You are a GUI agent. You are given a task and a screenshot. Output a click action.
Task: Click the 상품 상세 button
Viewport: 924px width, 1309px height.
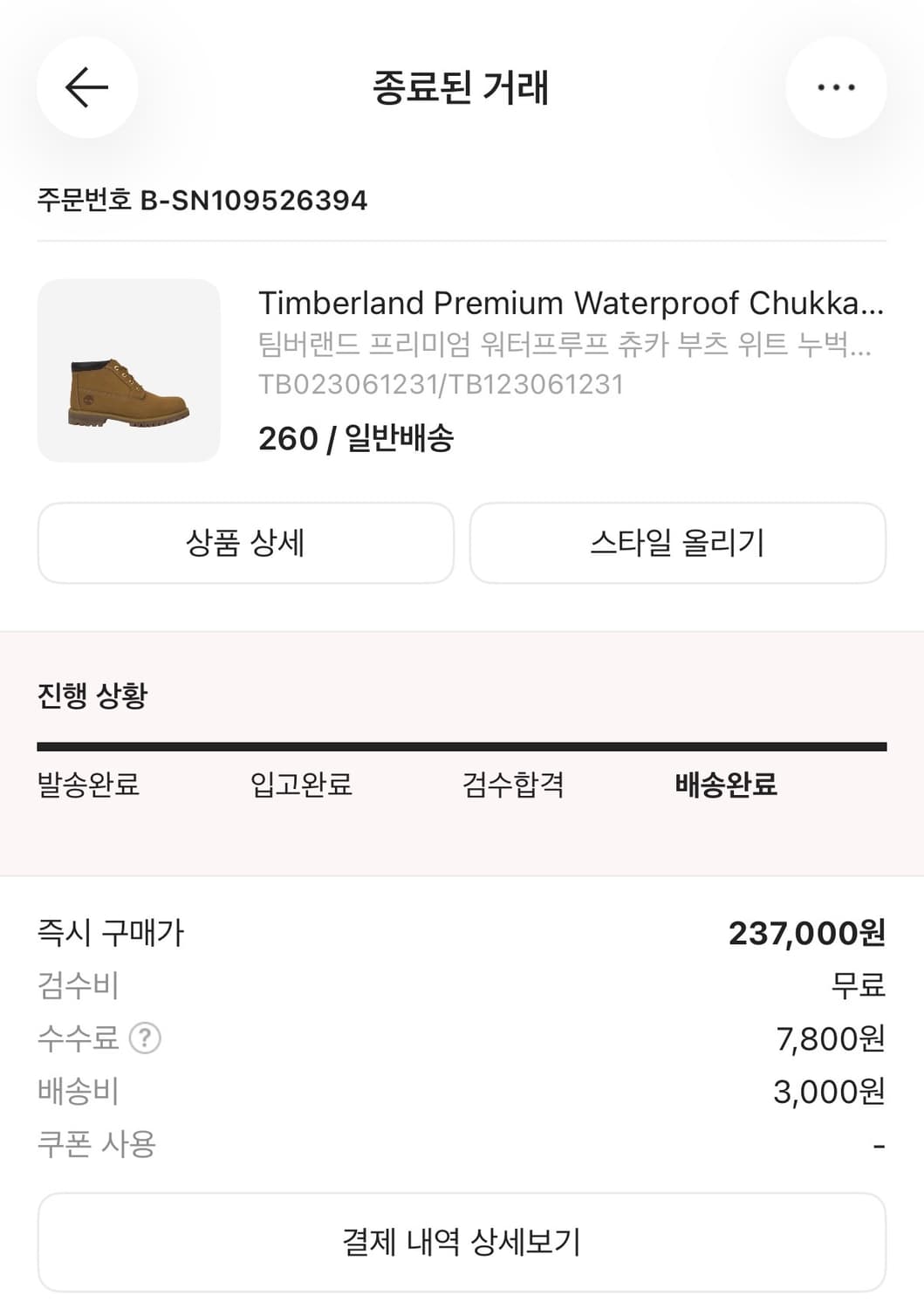tap(245, 543)
